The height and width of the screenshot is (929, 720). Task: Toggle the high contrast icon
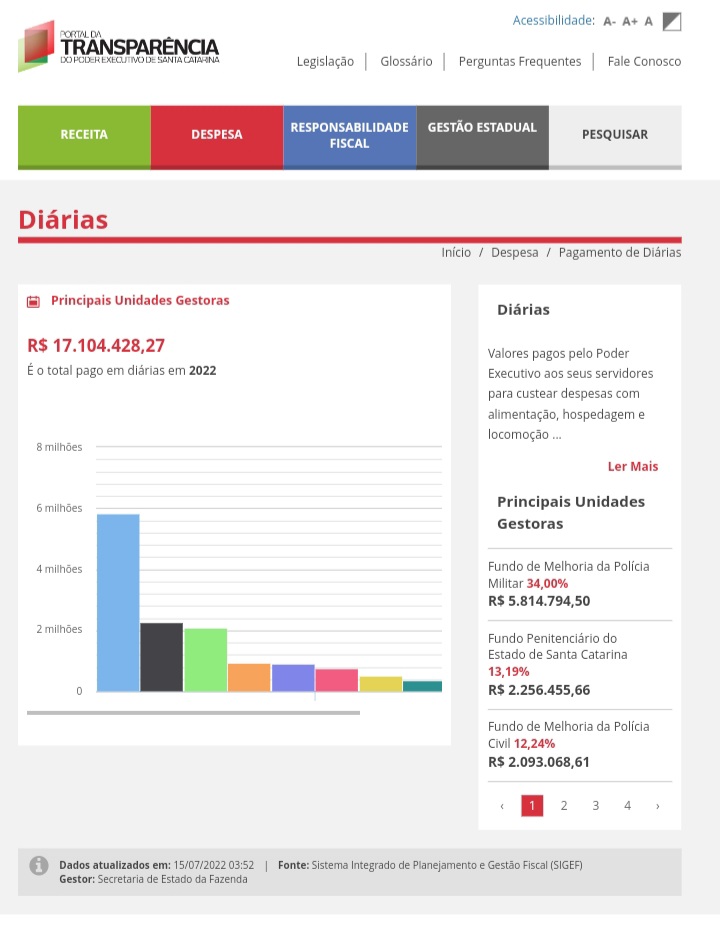pos(671,22)
